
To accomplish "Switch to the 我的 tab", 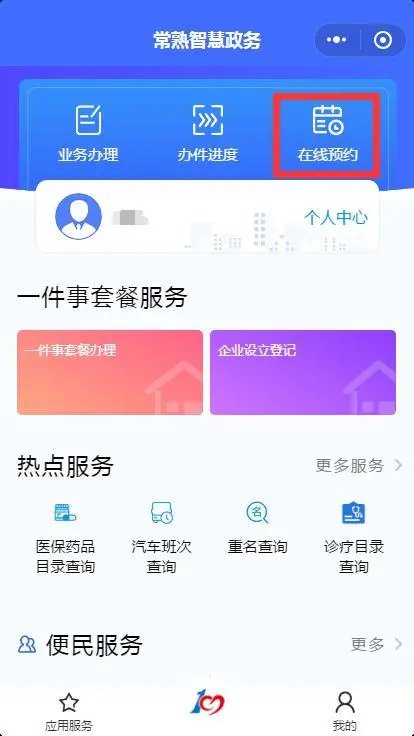I will [x=345, y=713].
